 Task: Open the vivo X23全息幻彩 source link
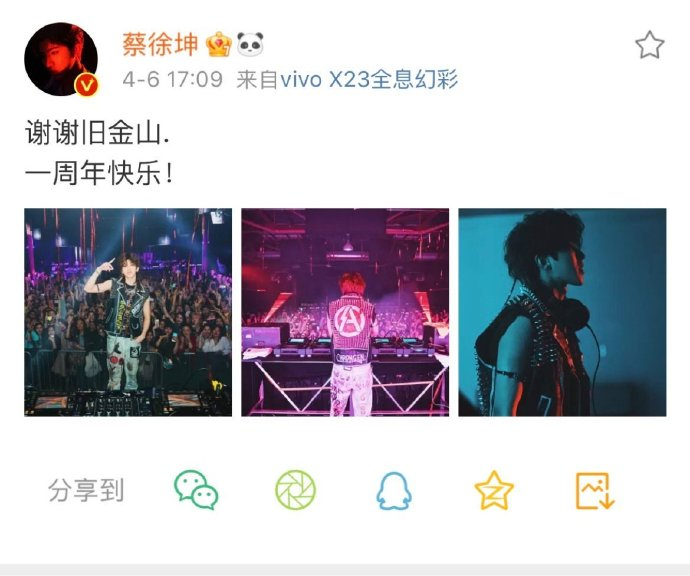[x=368, y=80]
